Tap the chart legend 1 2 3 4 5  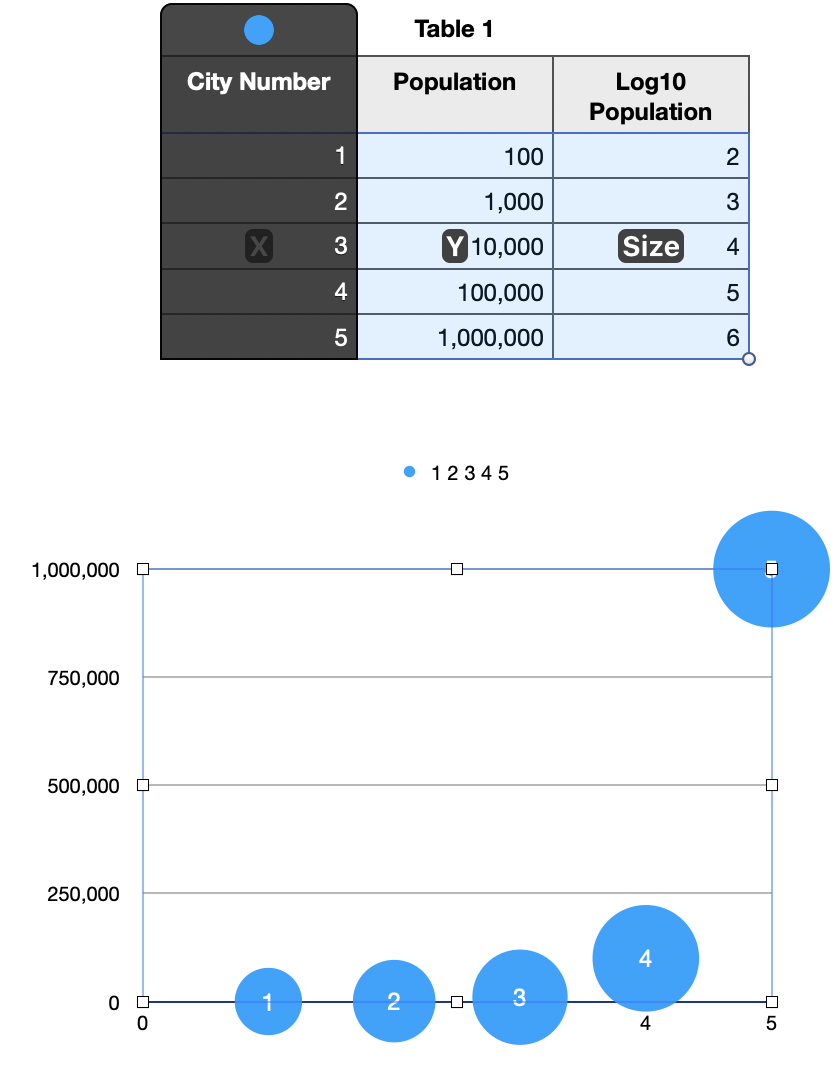coord(456,473)
